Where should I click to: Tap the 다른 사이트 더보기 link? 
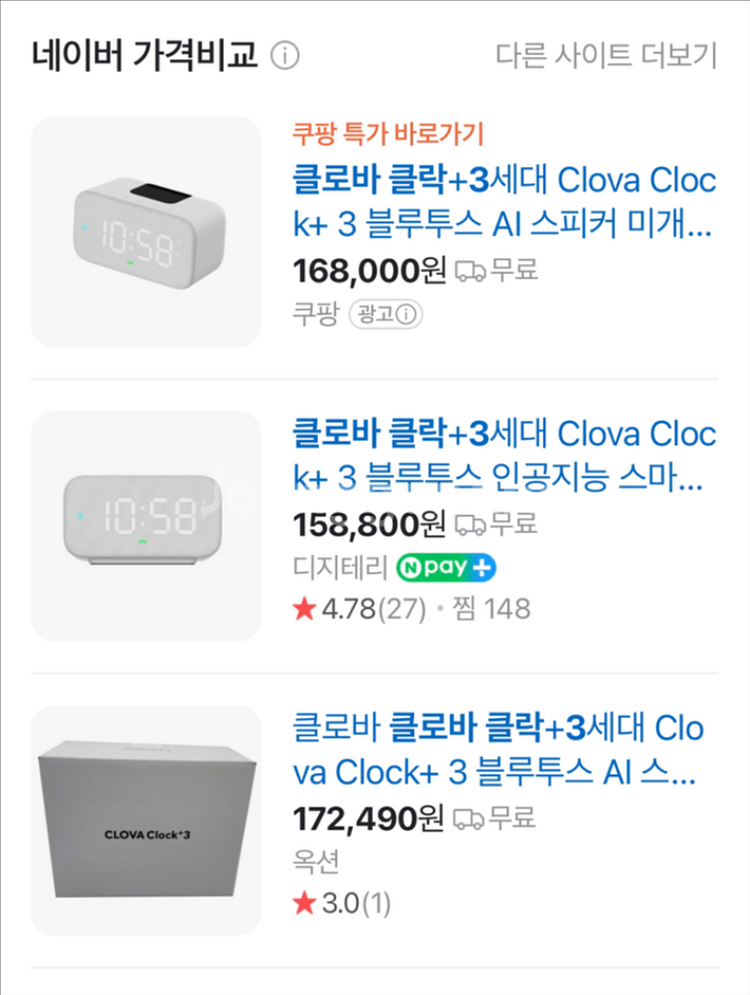[606, 56]
